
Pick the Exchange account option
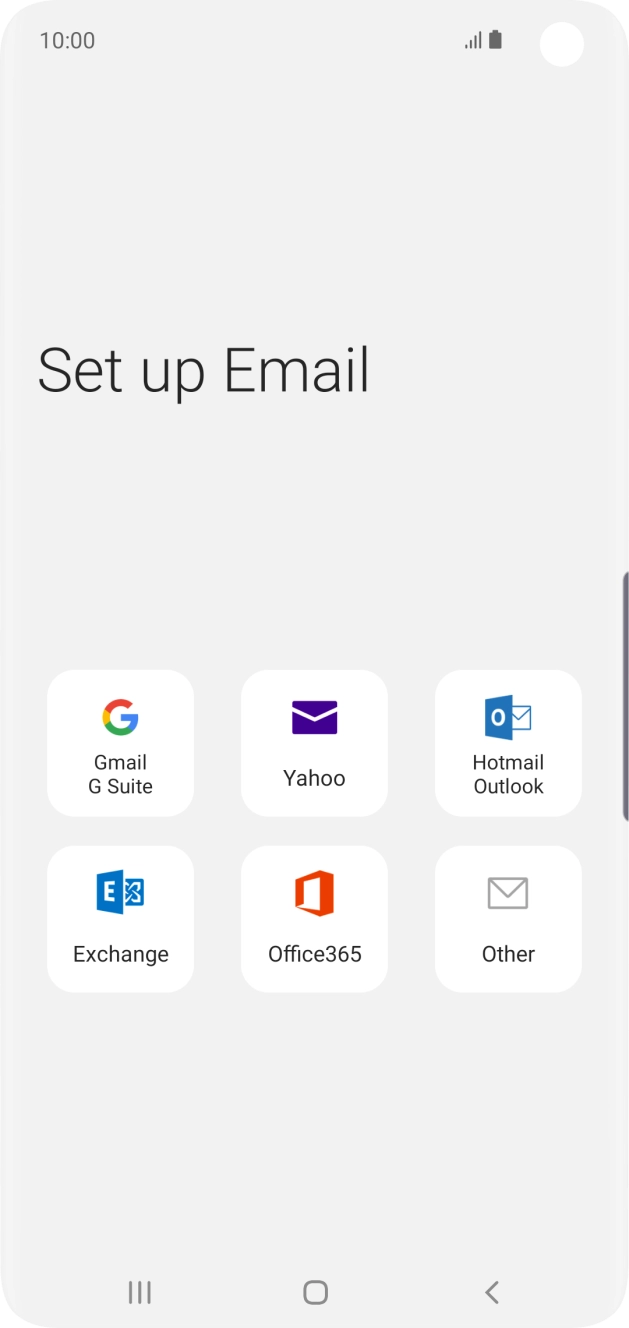120,919
